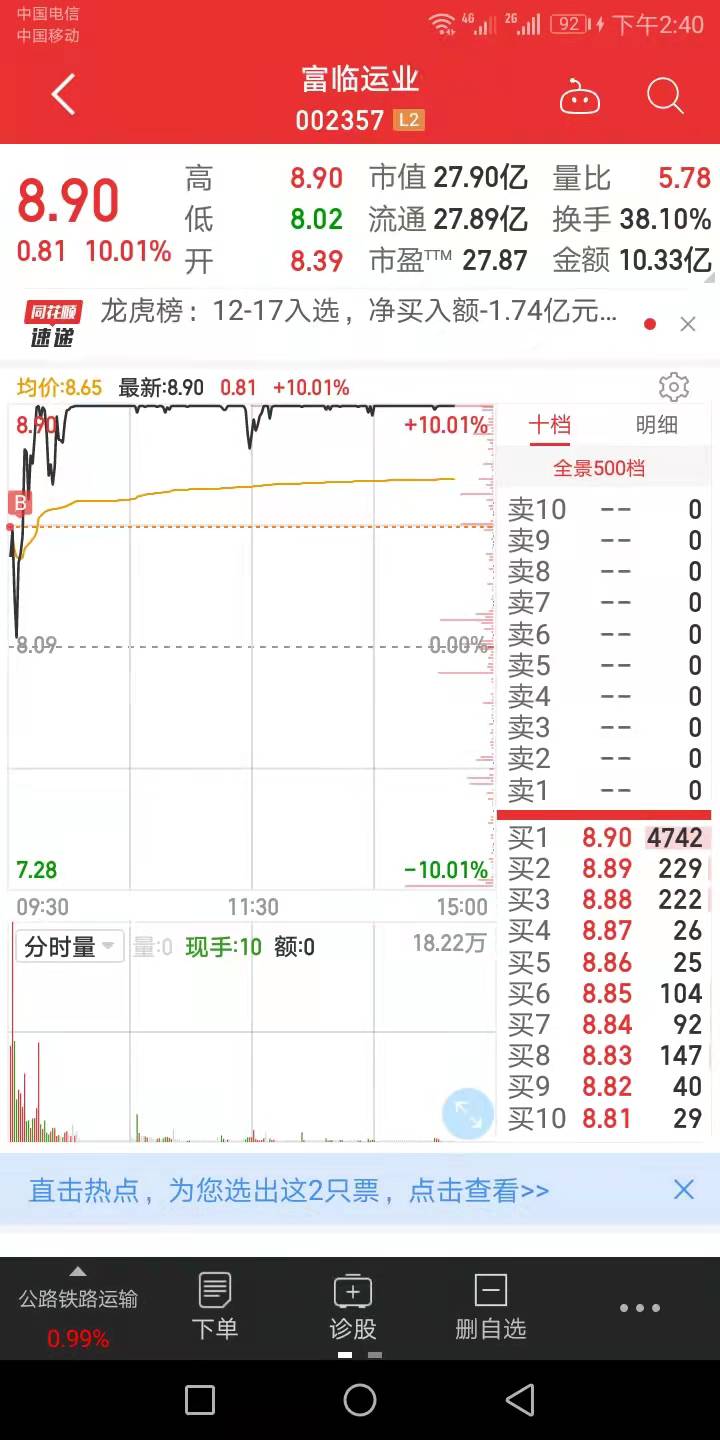Go to the system home screen
This screenshot has height=1440, width=720.
tap(360, 1400)
